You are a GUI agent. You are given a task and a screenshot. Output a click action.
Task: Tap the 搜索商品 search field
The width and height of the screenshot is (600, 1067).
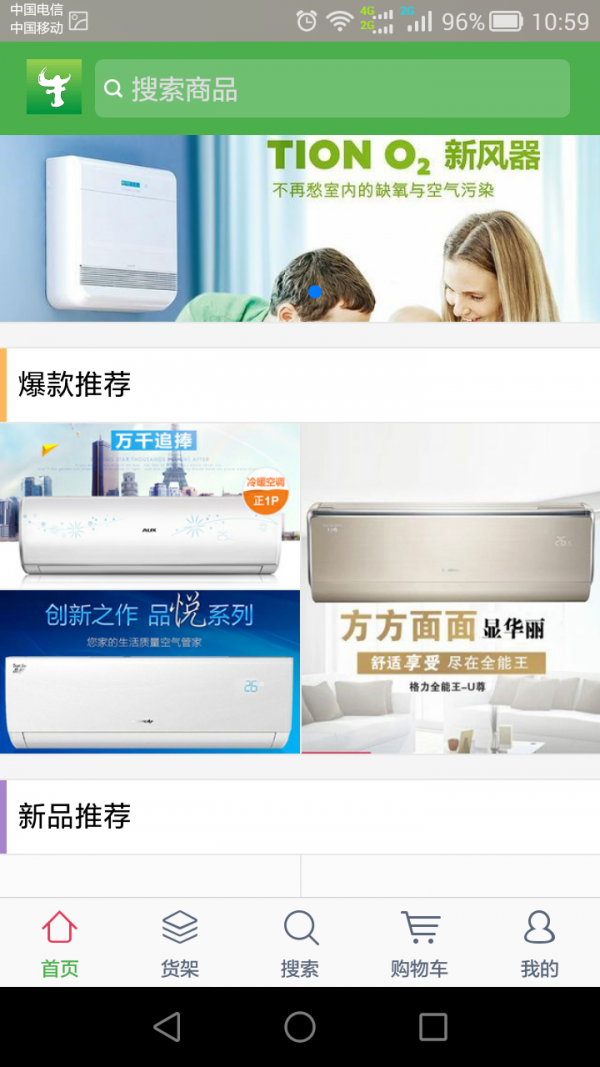pos(332,89)
